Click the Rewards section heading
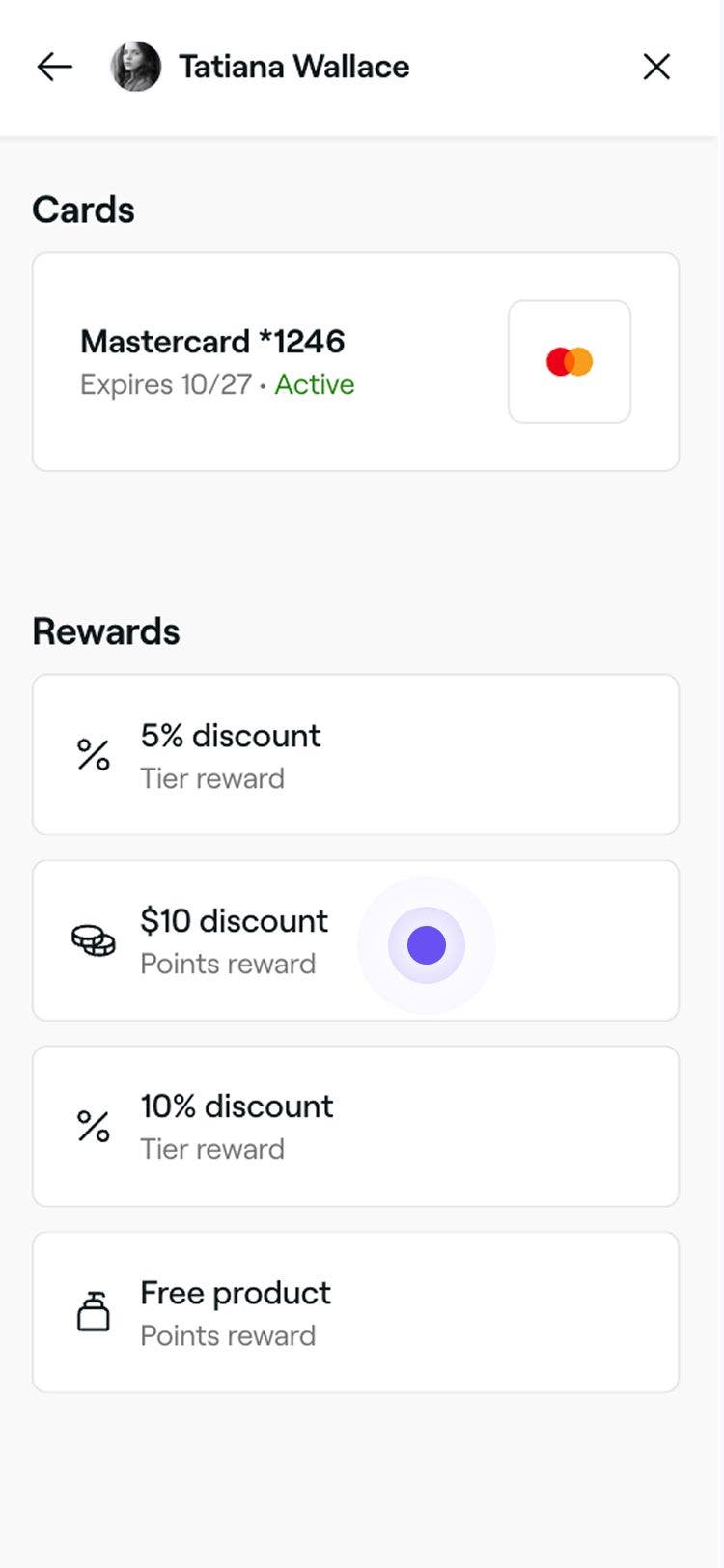This screenshot has height=1568, width=724. pyautogui.click(x=106, y=630)
